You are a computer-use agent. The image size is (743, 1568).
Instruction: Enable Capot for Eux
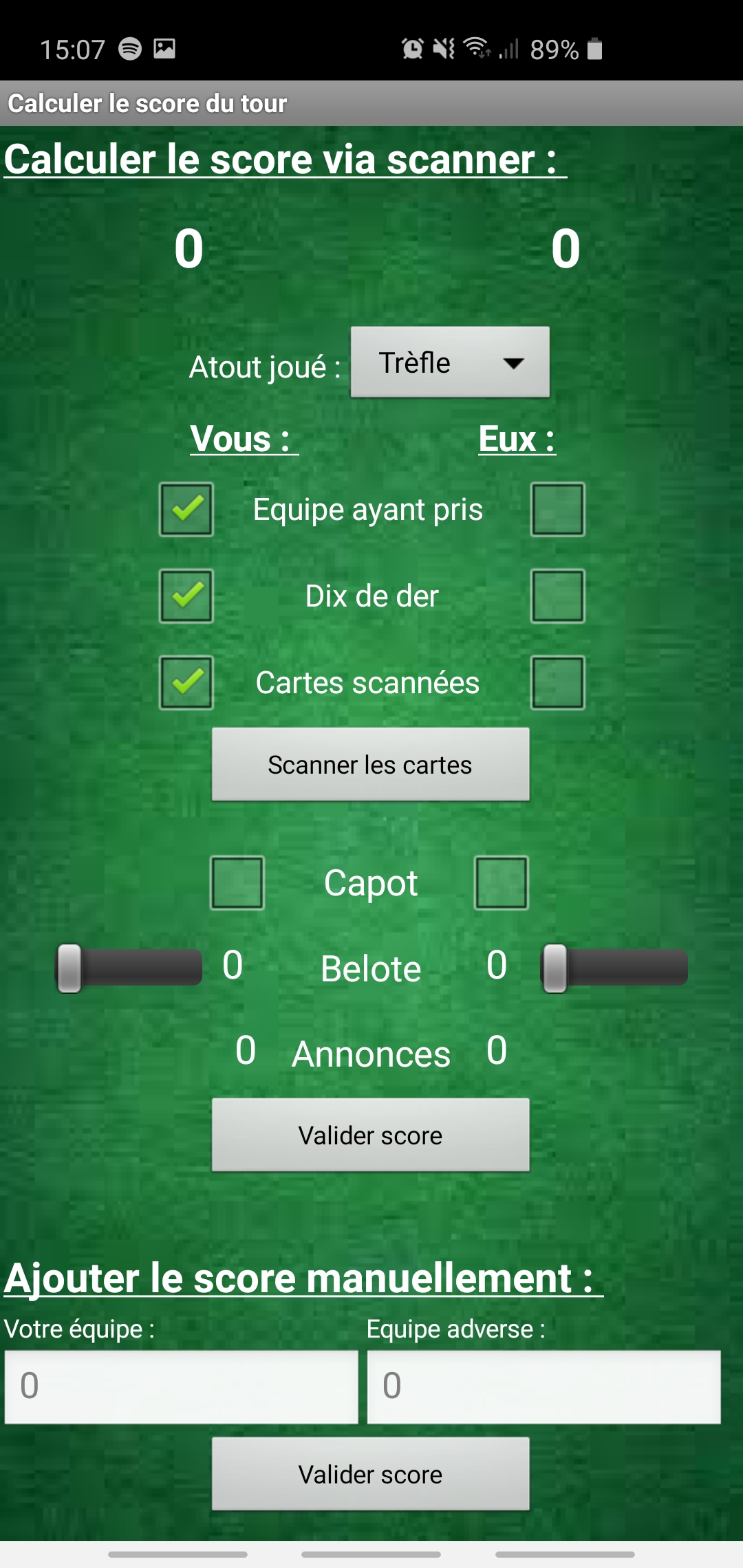point(502,883)
